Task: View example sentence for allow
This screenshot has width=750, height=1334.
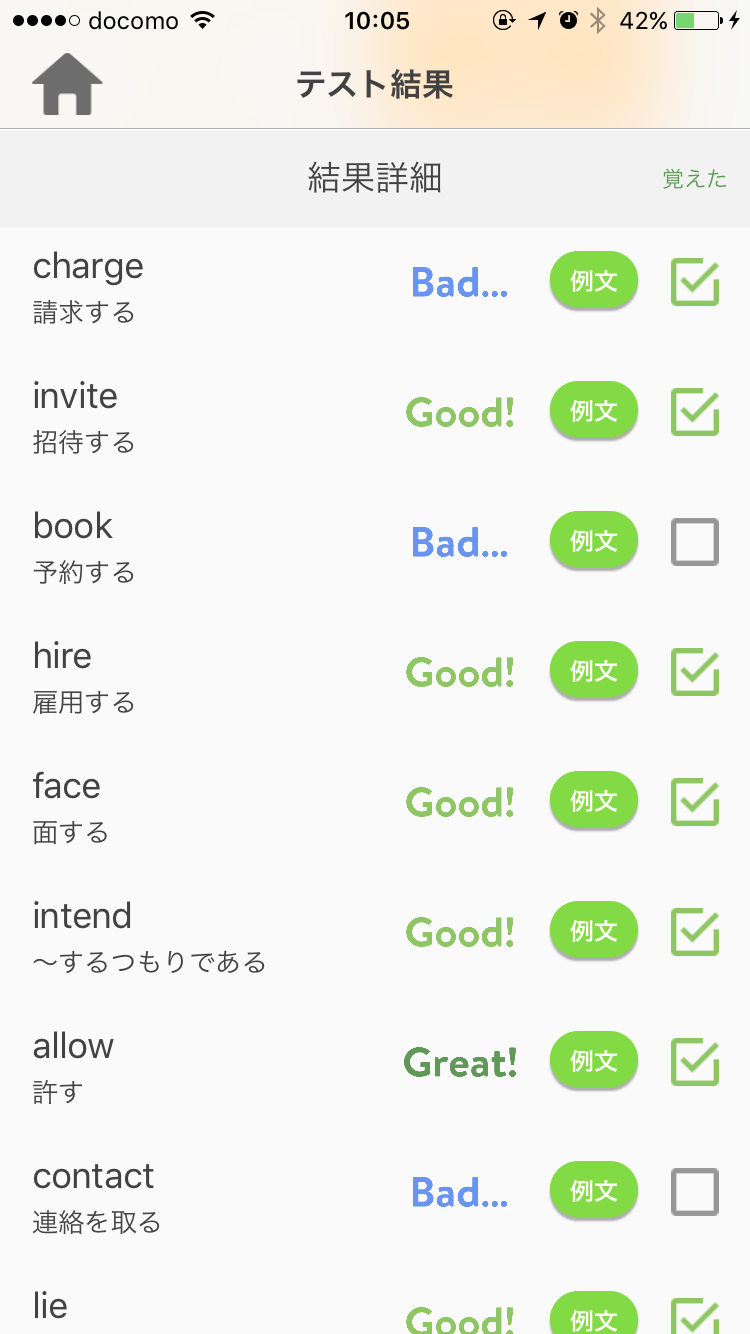Action: 594,1061
